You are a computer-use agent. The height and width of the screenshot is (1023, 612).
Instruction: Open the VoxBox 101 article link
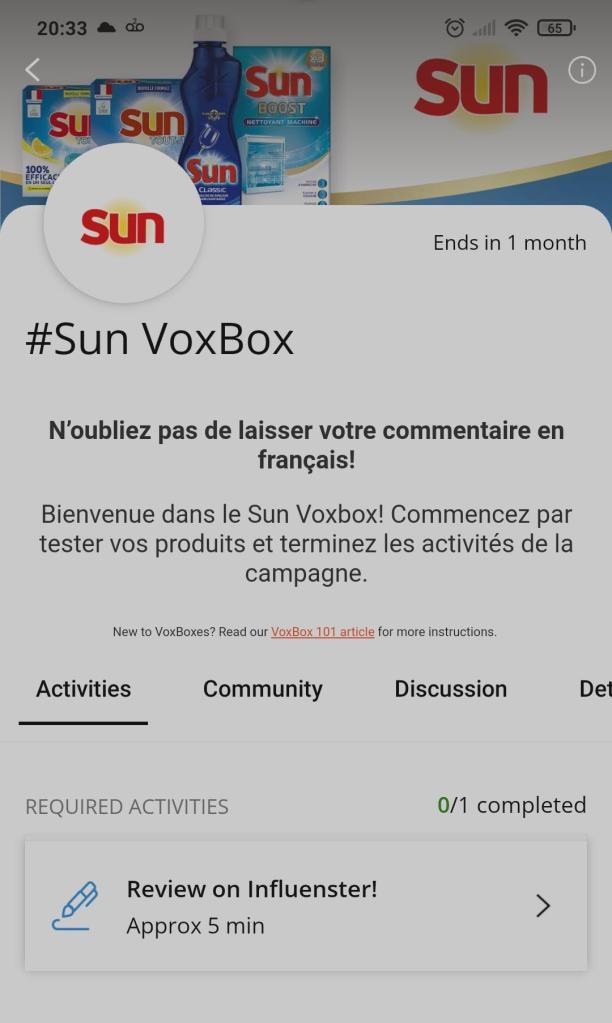point(322,632)
